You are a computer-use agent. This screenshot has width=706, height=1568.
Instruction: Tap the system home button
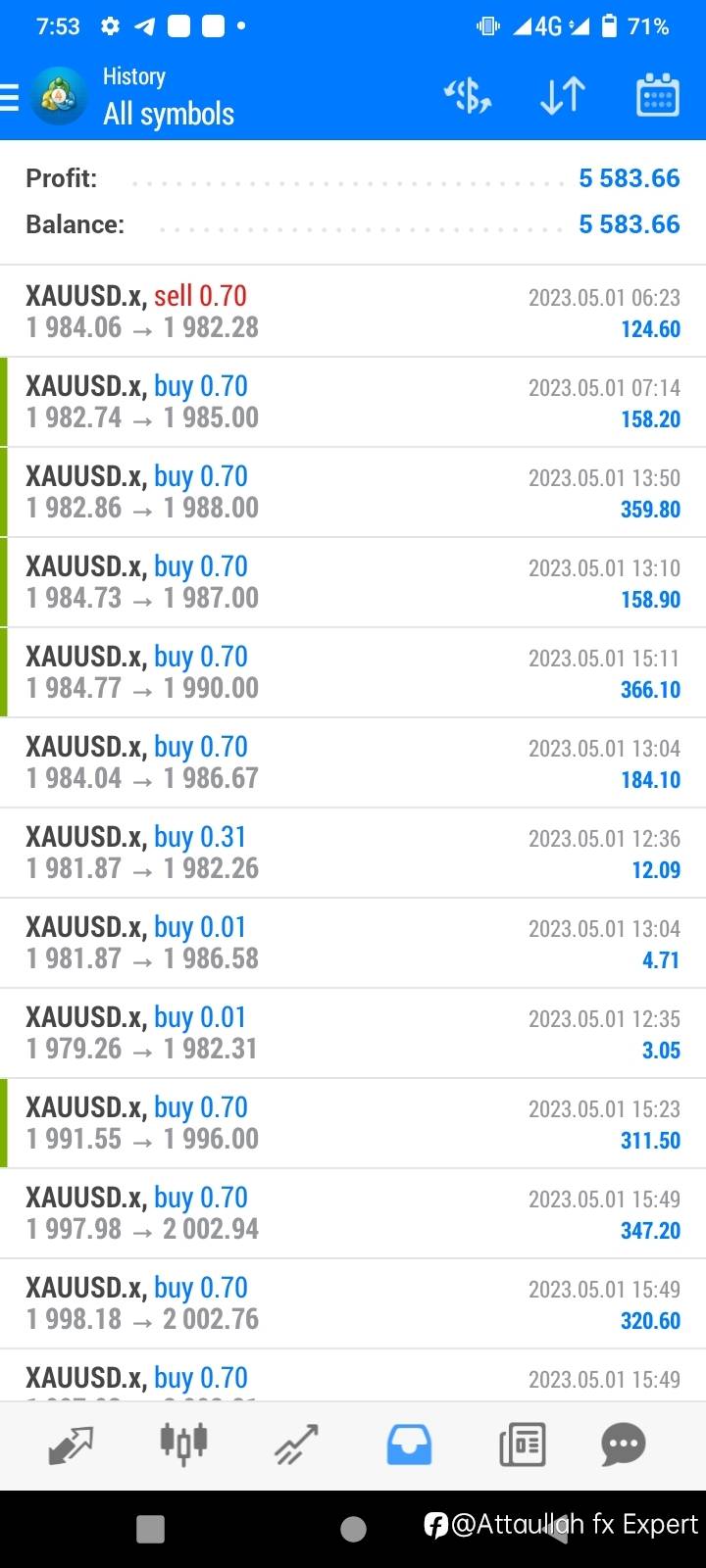click(x=353, y=1529)
